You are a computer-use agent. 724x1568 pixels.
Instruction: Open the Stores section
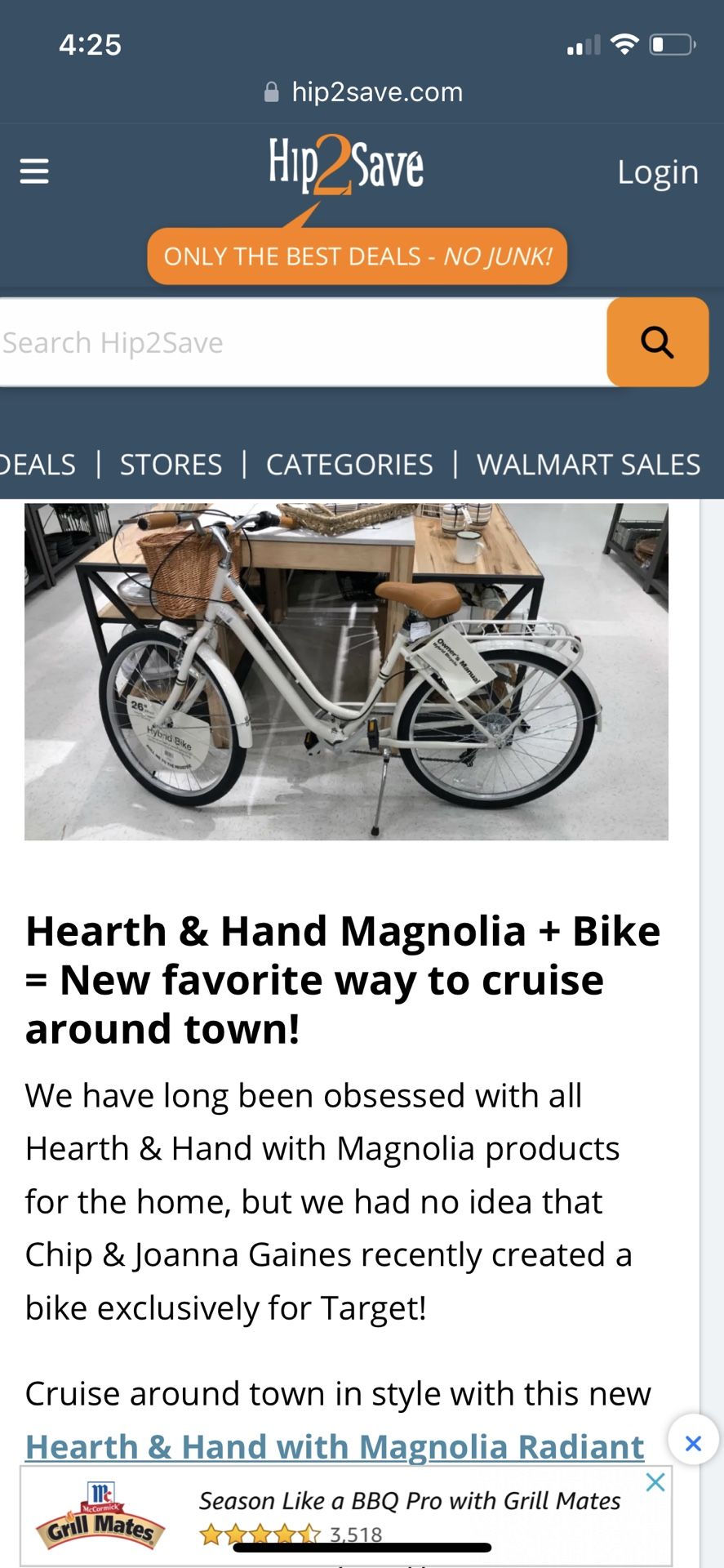point(171,465)
